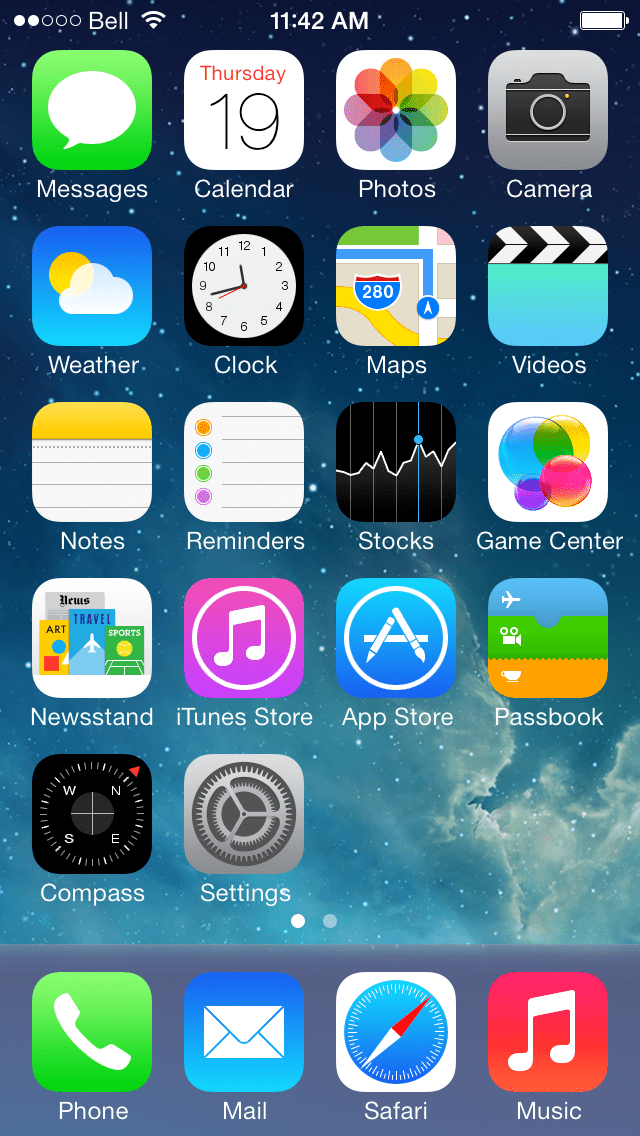This screenshot has height=1136, width=640.
Task: Open the Notes app
Action: [x=92, y=462]
